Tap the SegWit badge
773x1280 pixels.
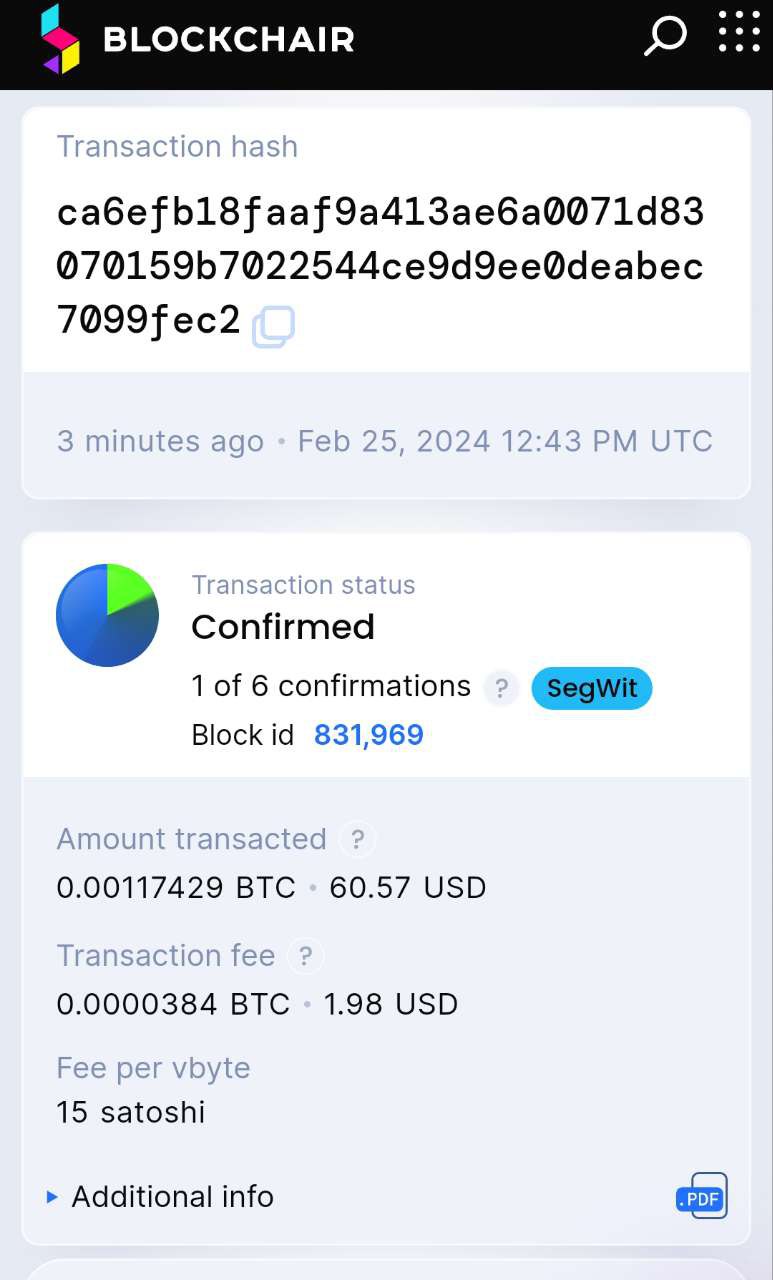[591, 688]
